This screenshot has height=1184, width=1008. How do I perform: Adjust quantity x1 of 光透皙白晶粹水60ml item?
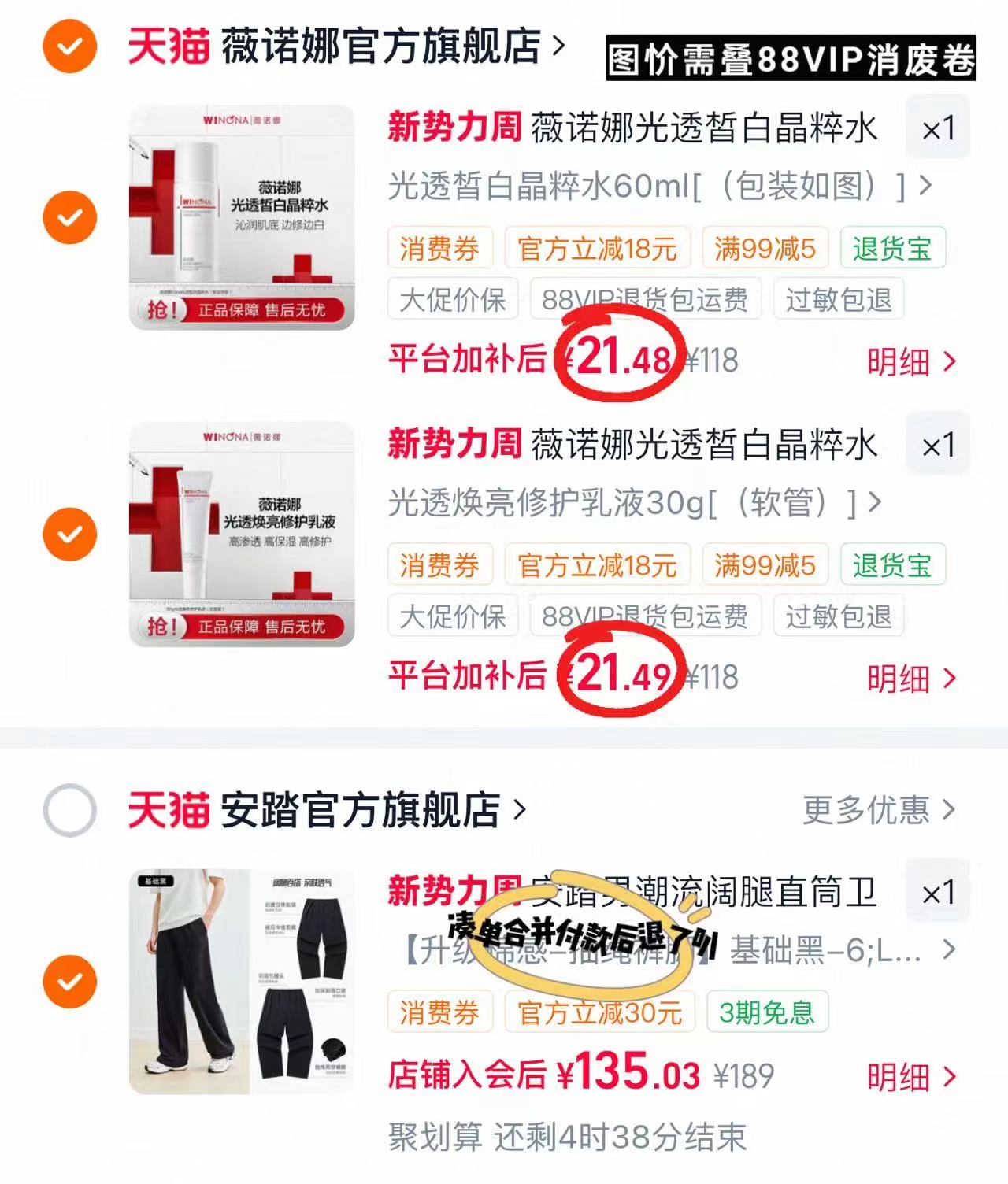(x=938, y=128)
